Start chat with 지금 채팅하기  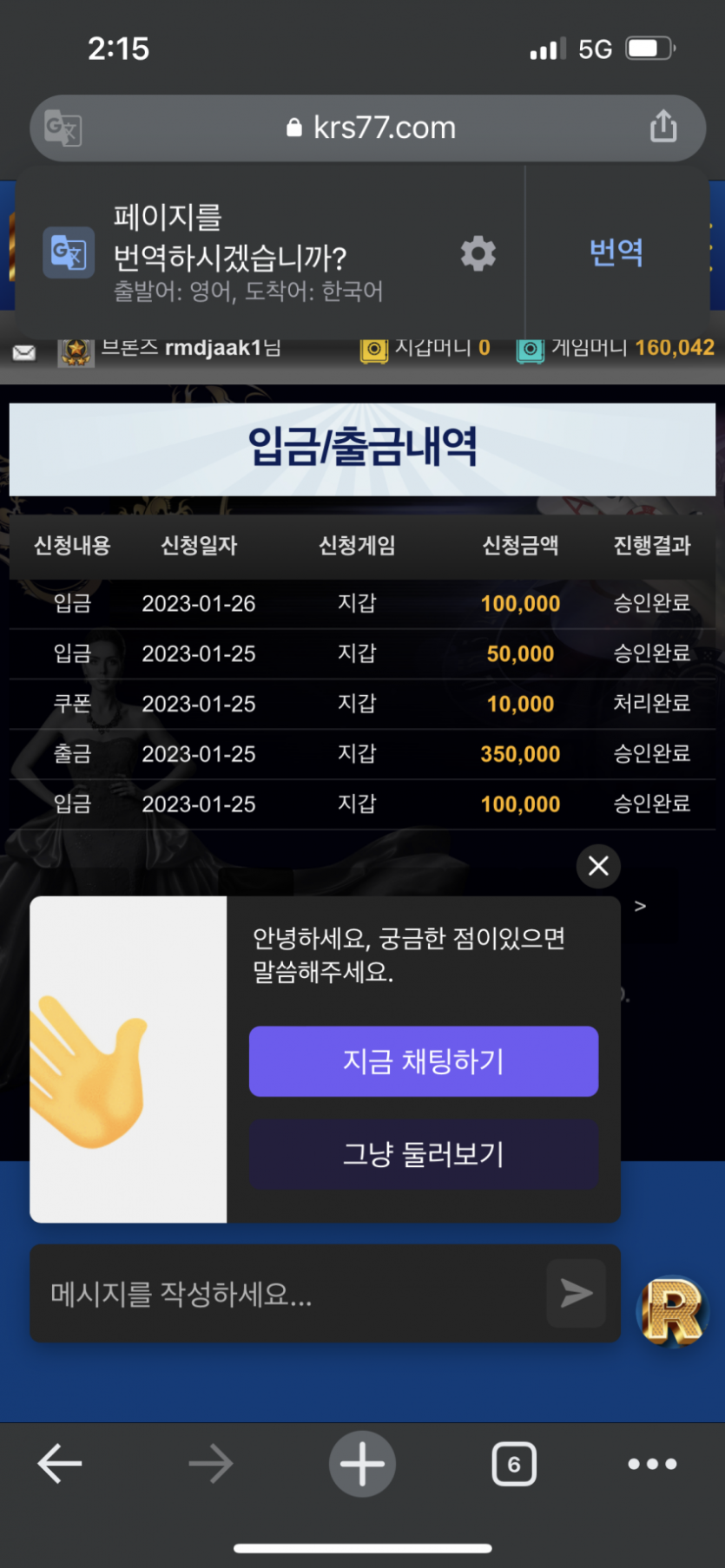[424, 1061]
